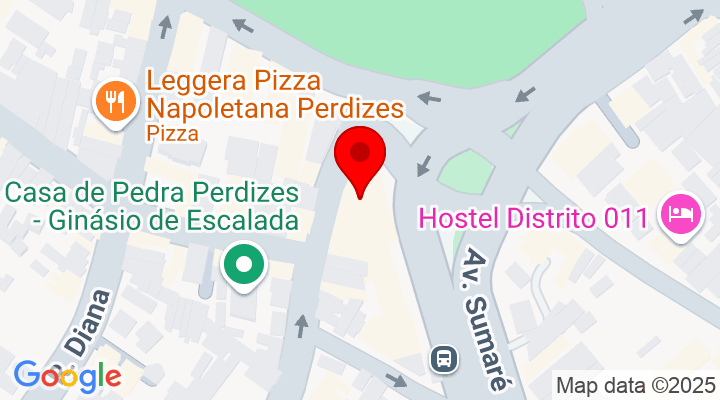This screenshot has width=720, height=400.
Task: Tap the red location pin
Action: coord(359,157)
